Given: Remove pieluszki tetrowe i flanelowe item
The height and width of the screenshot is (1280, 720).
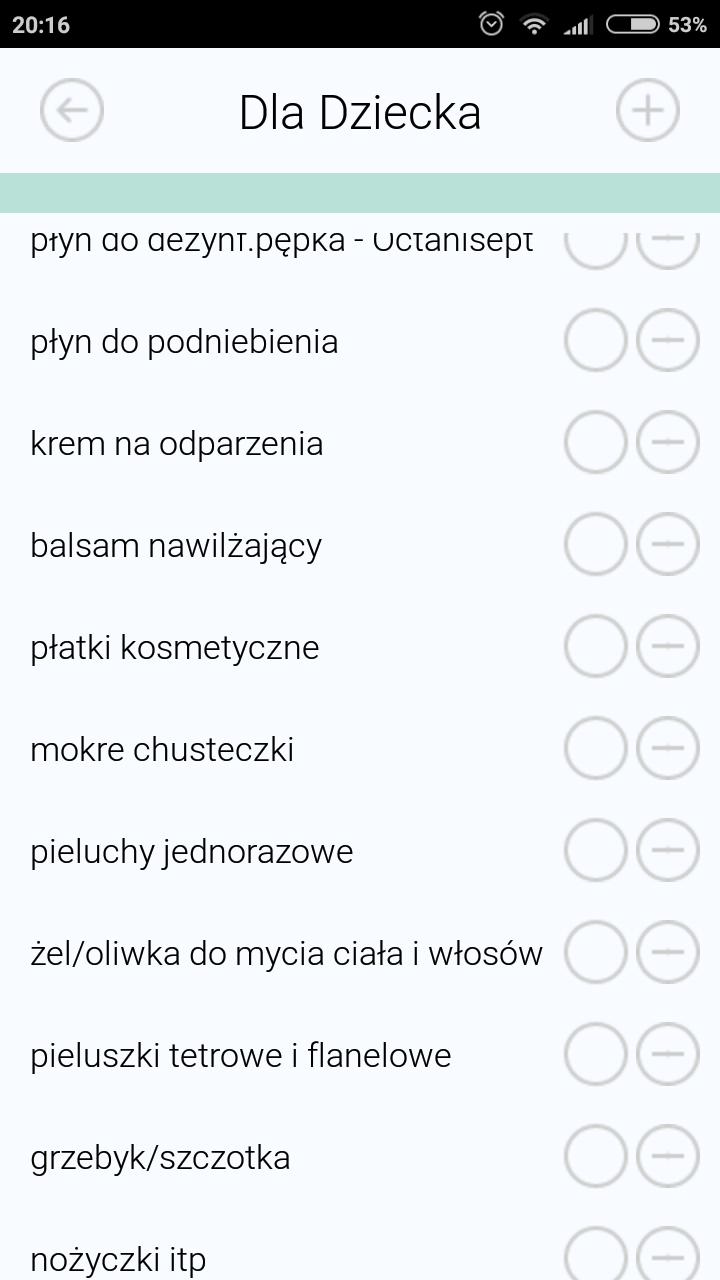Looking at the screenshot, I should point(668,1055).
